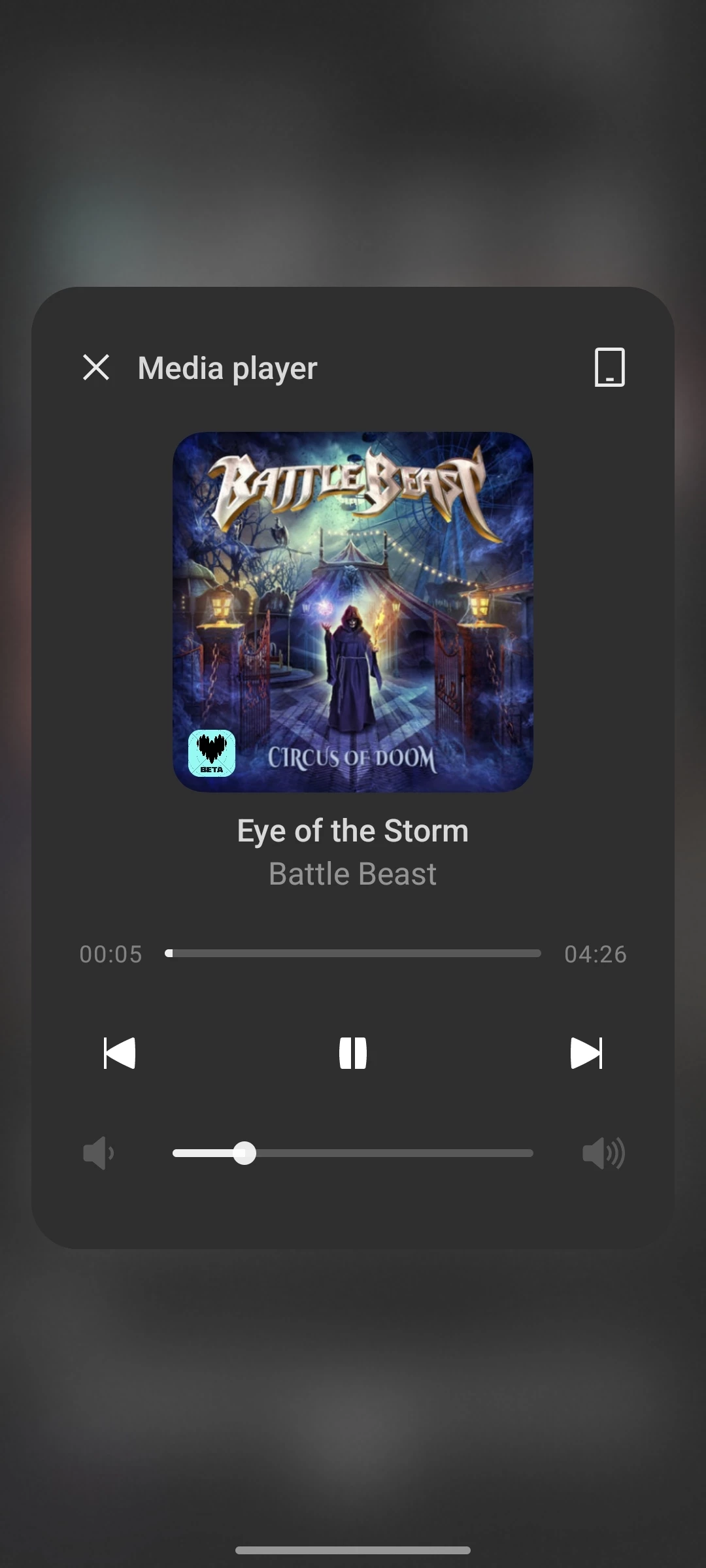Tap the volume slider to adjust level
The height and width of the screenshot is (1568, 706).
(353, 1153)
